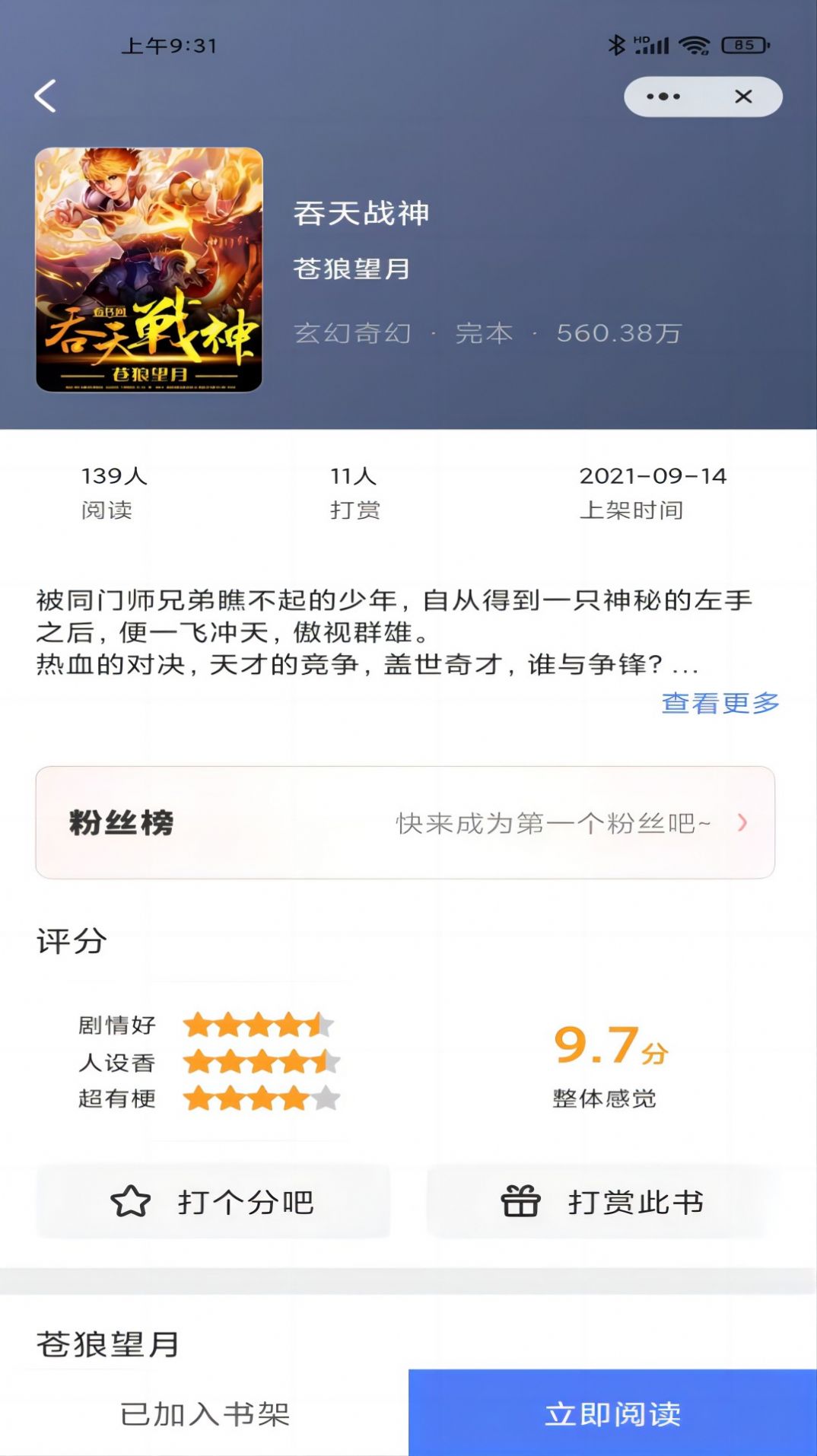Click the gift icon next to 打赏此书

click(x=521, y=1201)
